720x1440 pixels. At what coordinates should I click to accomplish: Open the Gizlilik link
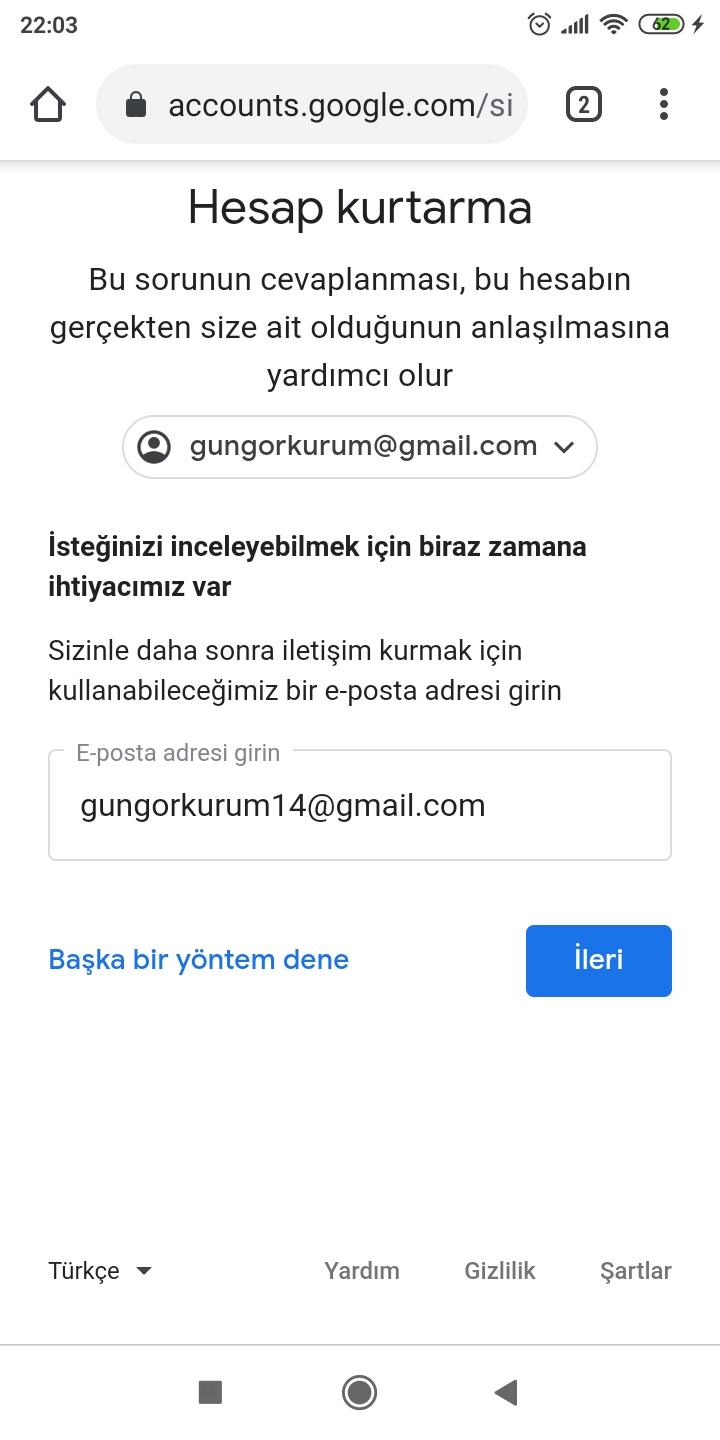point(500,1271)
